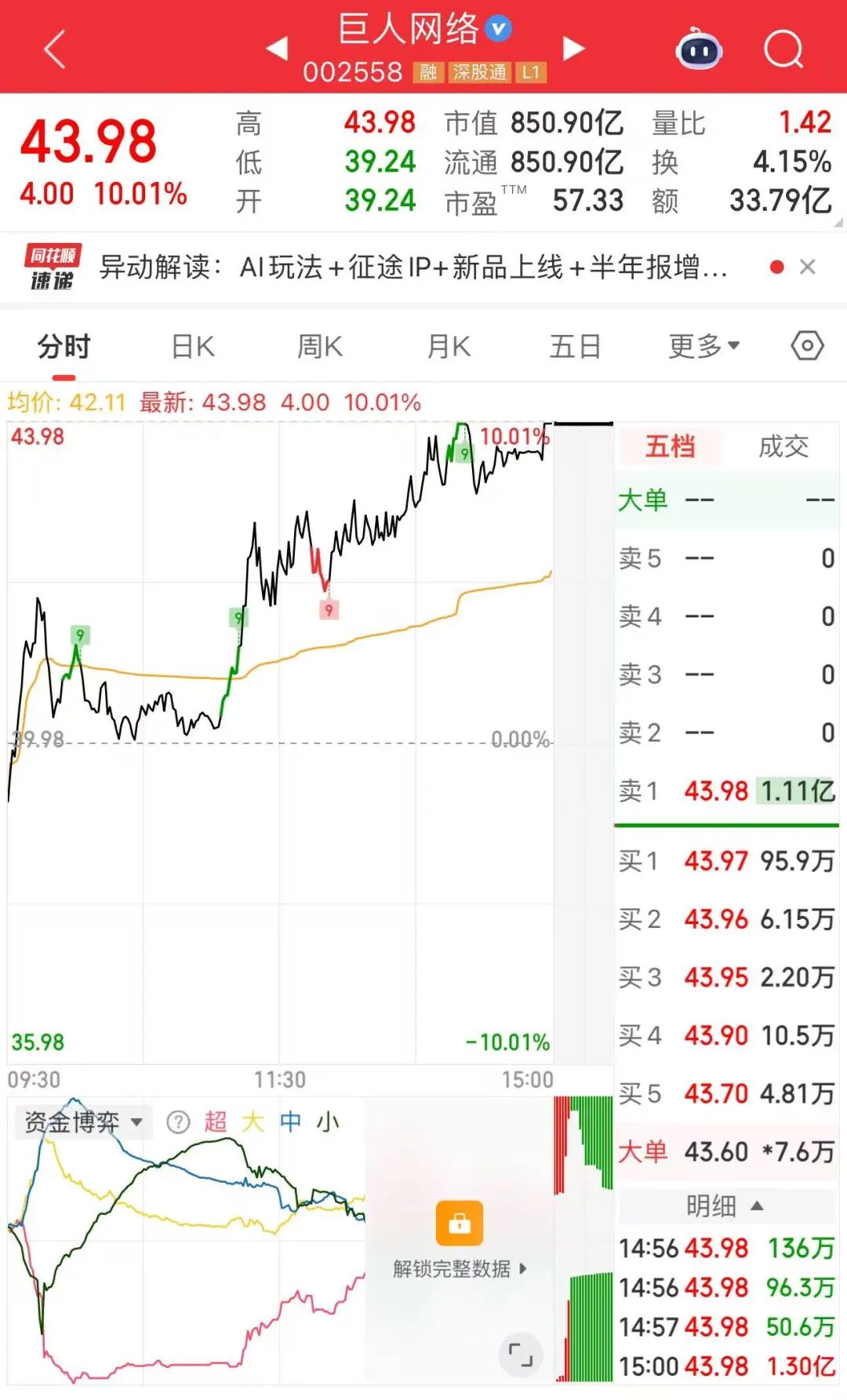The image size is (847, 1400).
Task: Open the search magnifier
Action: (783, 49)
